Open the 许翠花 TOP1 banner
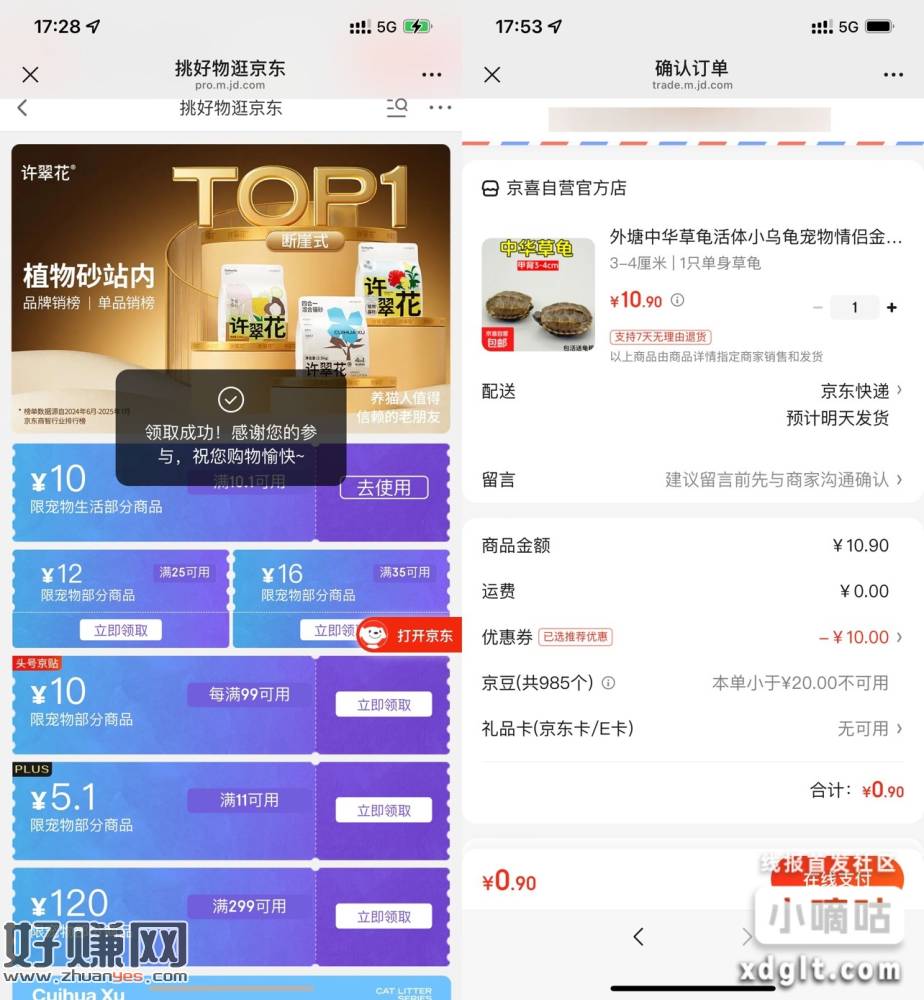 [231, 270]
